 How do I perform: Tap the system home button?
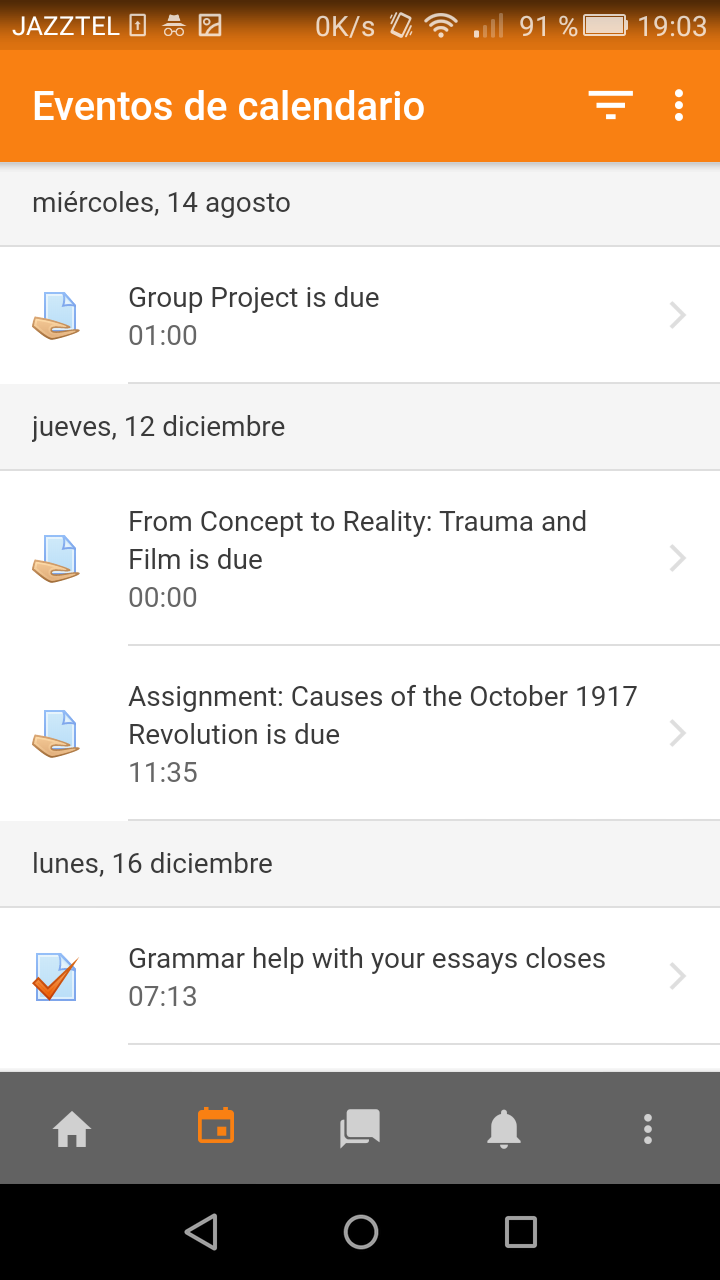(360, 1232)
